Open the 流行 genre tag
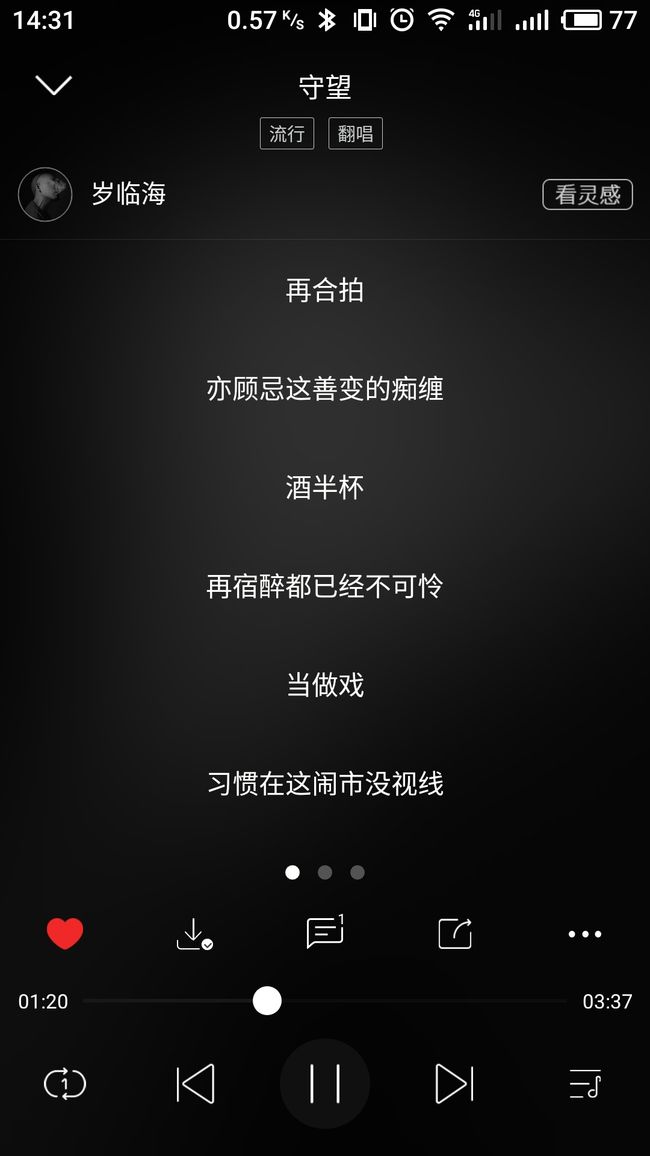This screenshot has height=1156, width=650. (x=287, y=133)
